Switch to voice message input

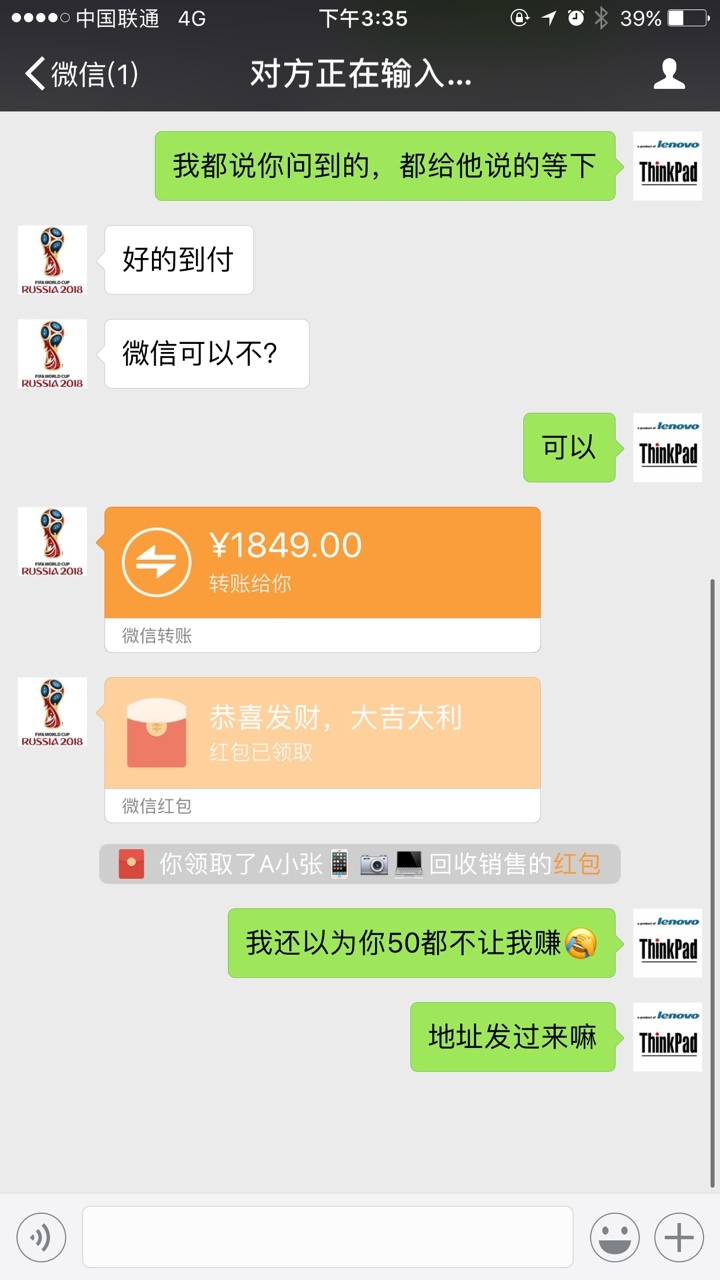(41, 1238)
